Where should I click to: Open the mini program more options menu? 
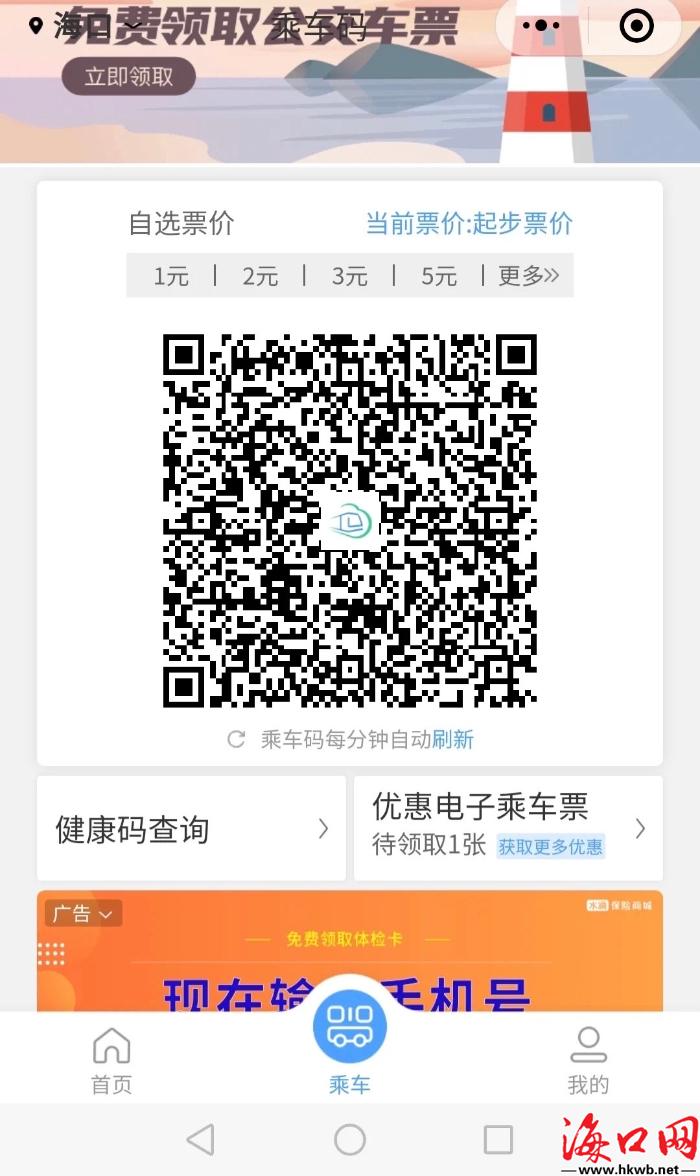click(x=541, y=27)
